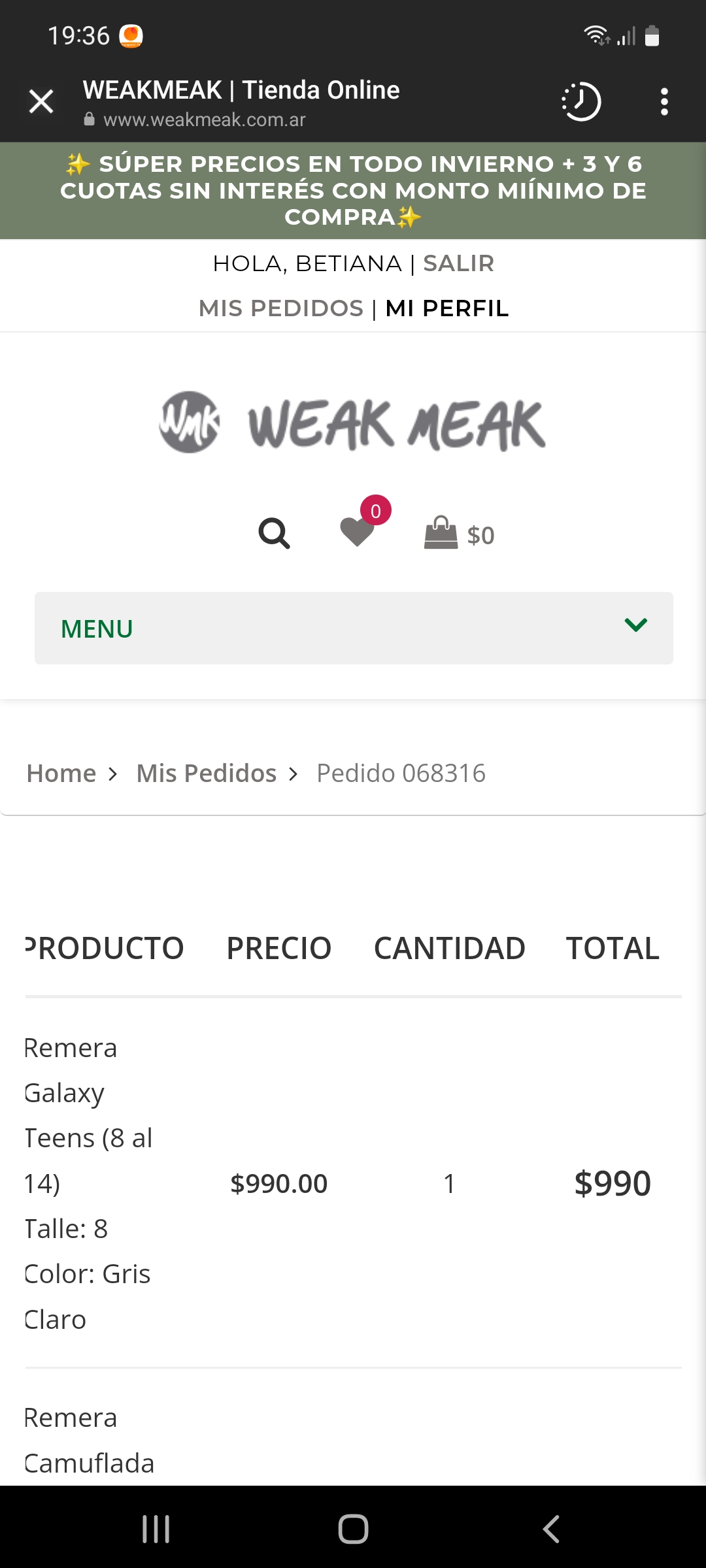Log out via the SALIR link

[458, 263]
